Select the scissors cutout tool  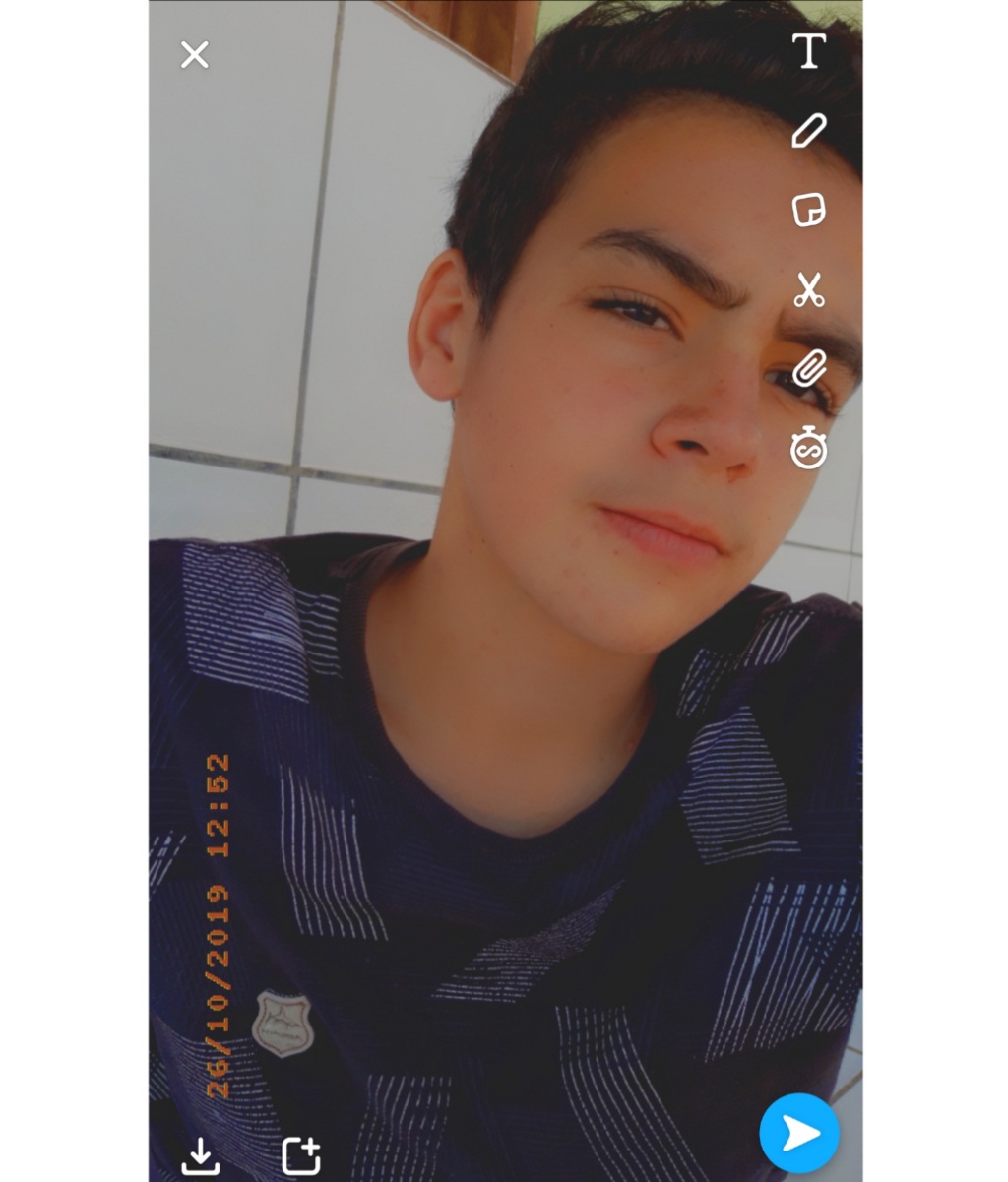[x=808, y=289]
